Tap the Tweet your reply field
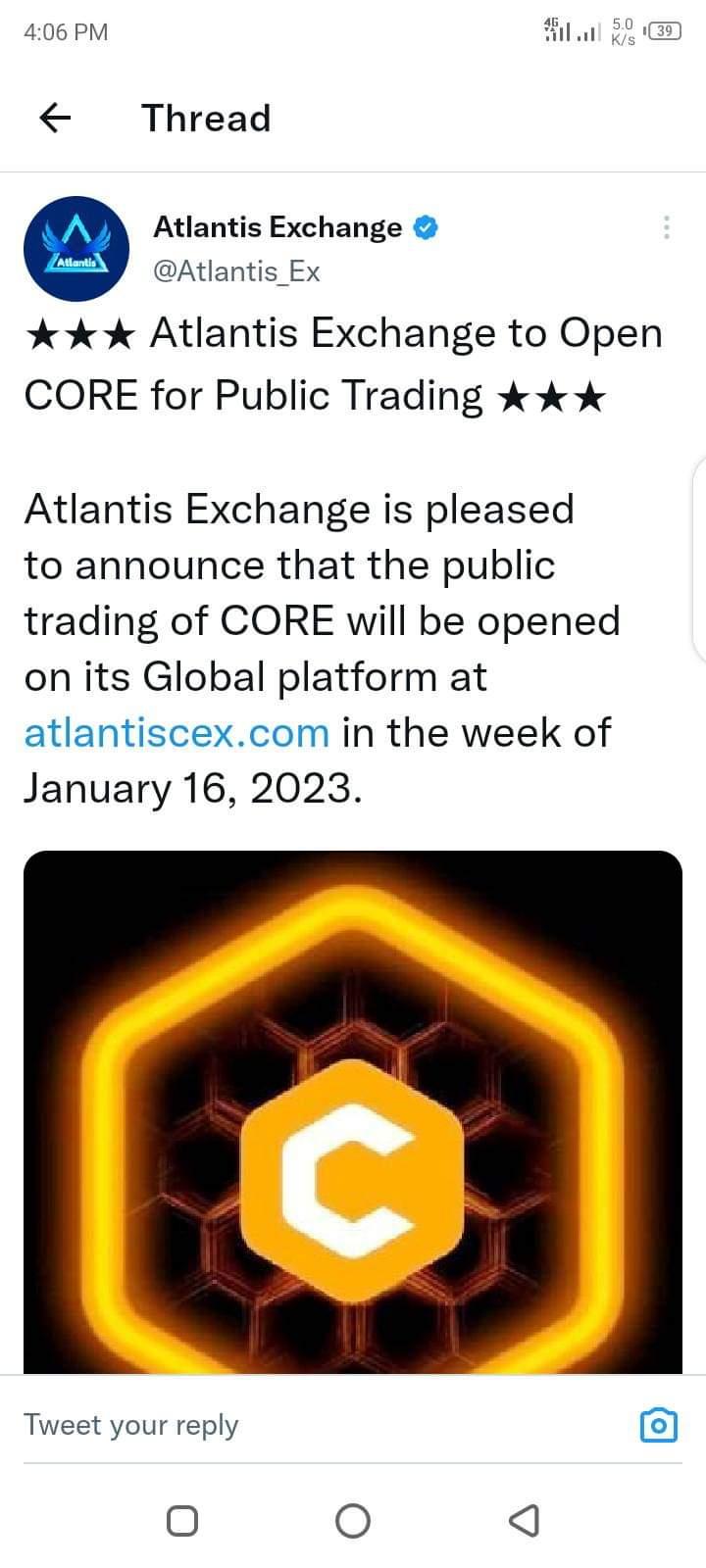Image resolution: width=706 pixels, height=1568 pixels. [x=294, y=1425]
